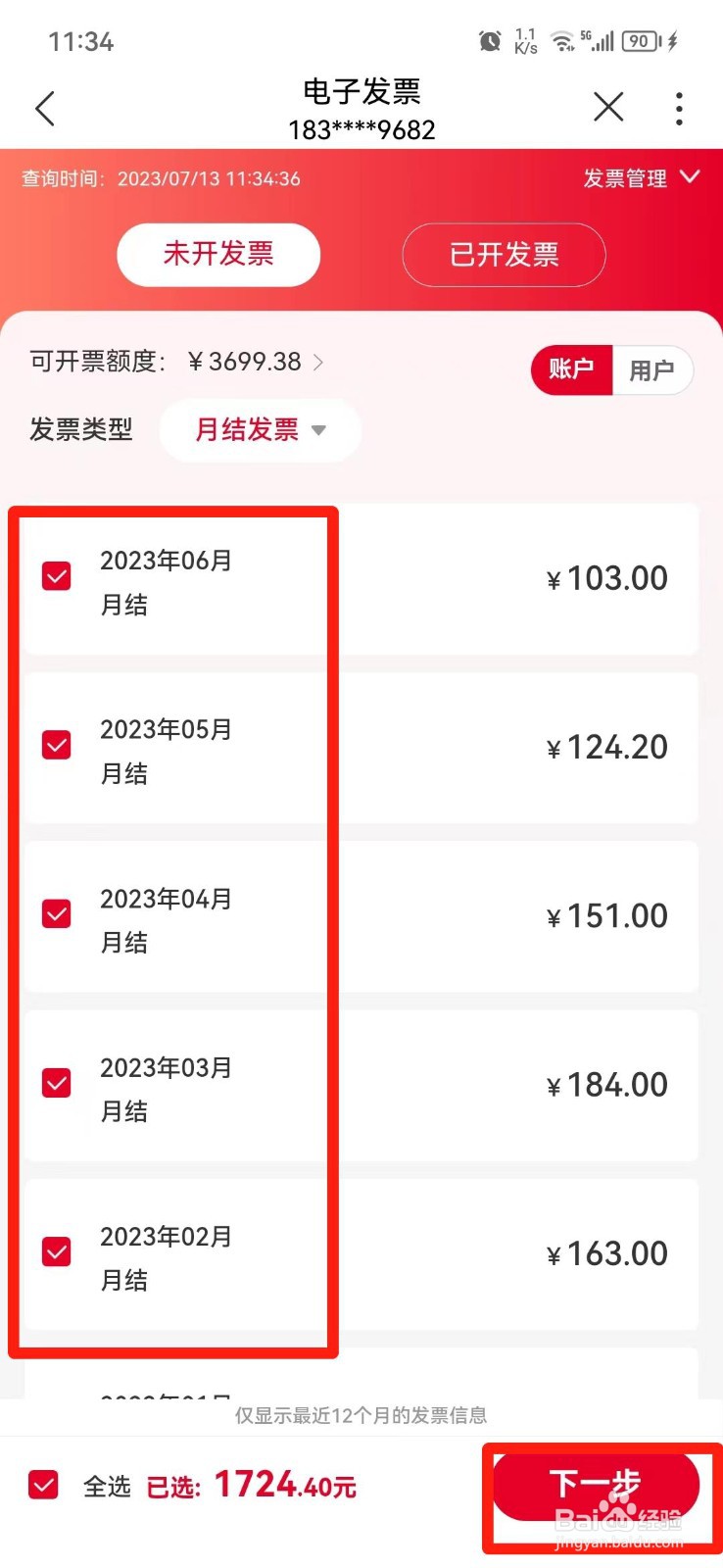Open the three-dot menu at top right
Viewport: 723px width, 1568px height.
click(x=679, y=108)
